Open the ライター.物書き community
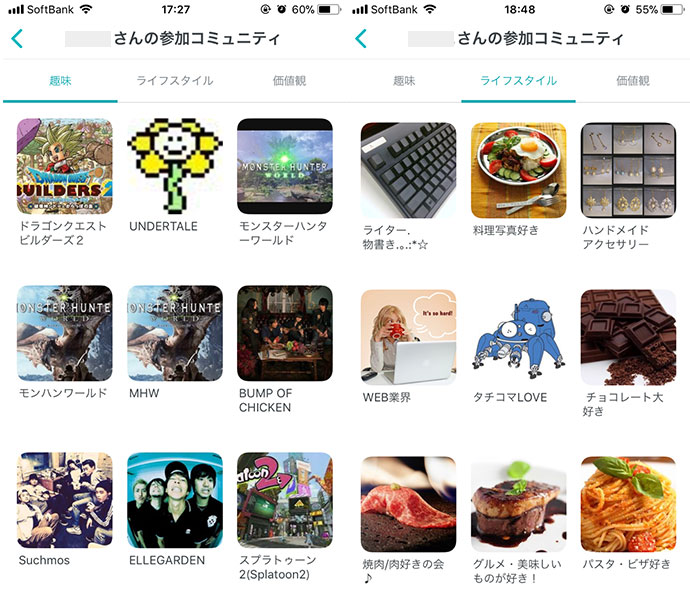This screenshot has width=690, height=612. pyautogui.click(x=408, y=171)
